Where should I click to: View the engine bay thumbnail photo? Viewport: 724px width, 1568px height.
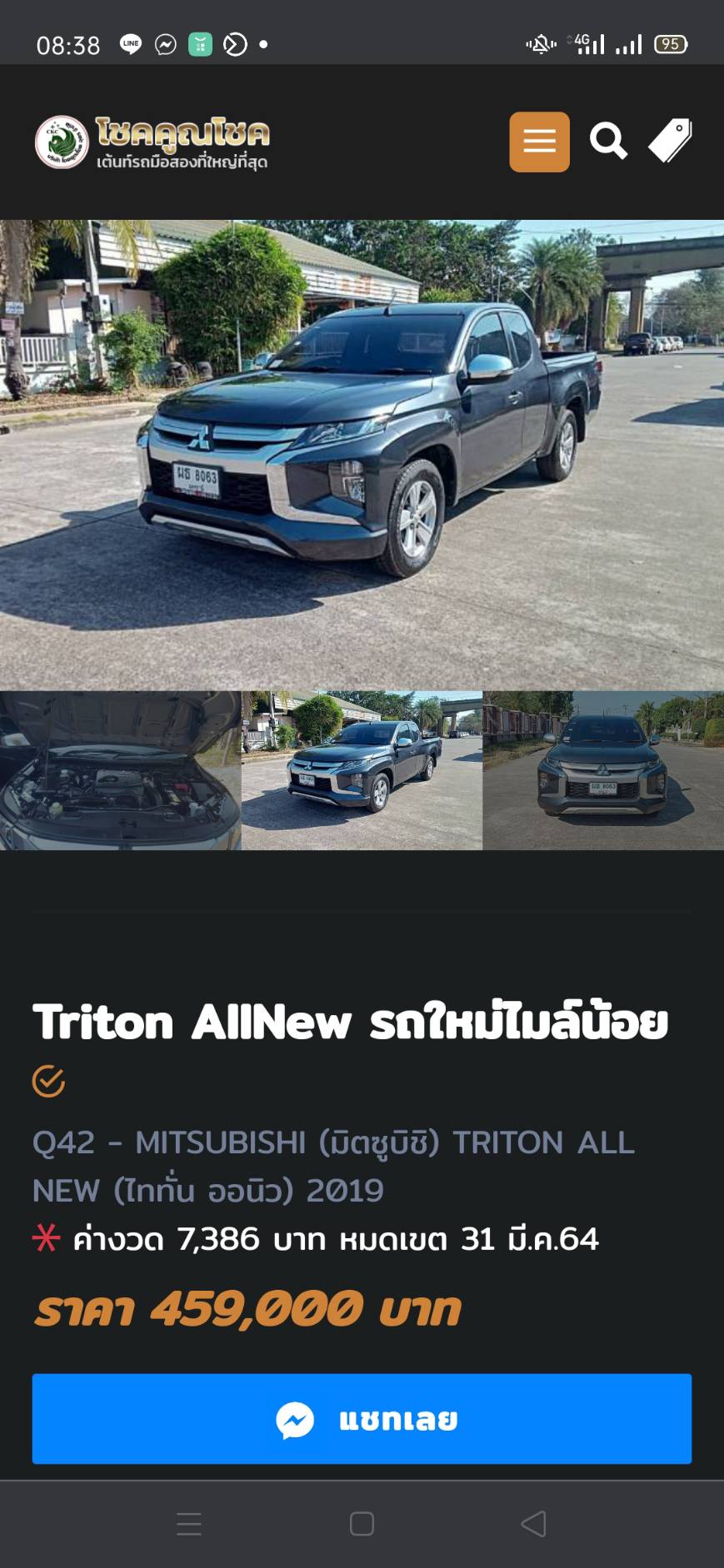pos(120,770)
